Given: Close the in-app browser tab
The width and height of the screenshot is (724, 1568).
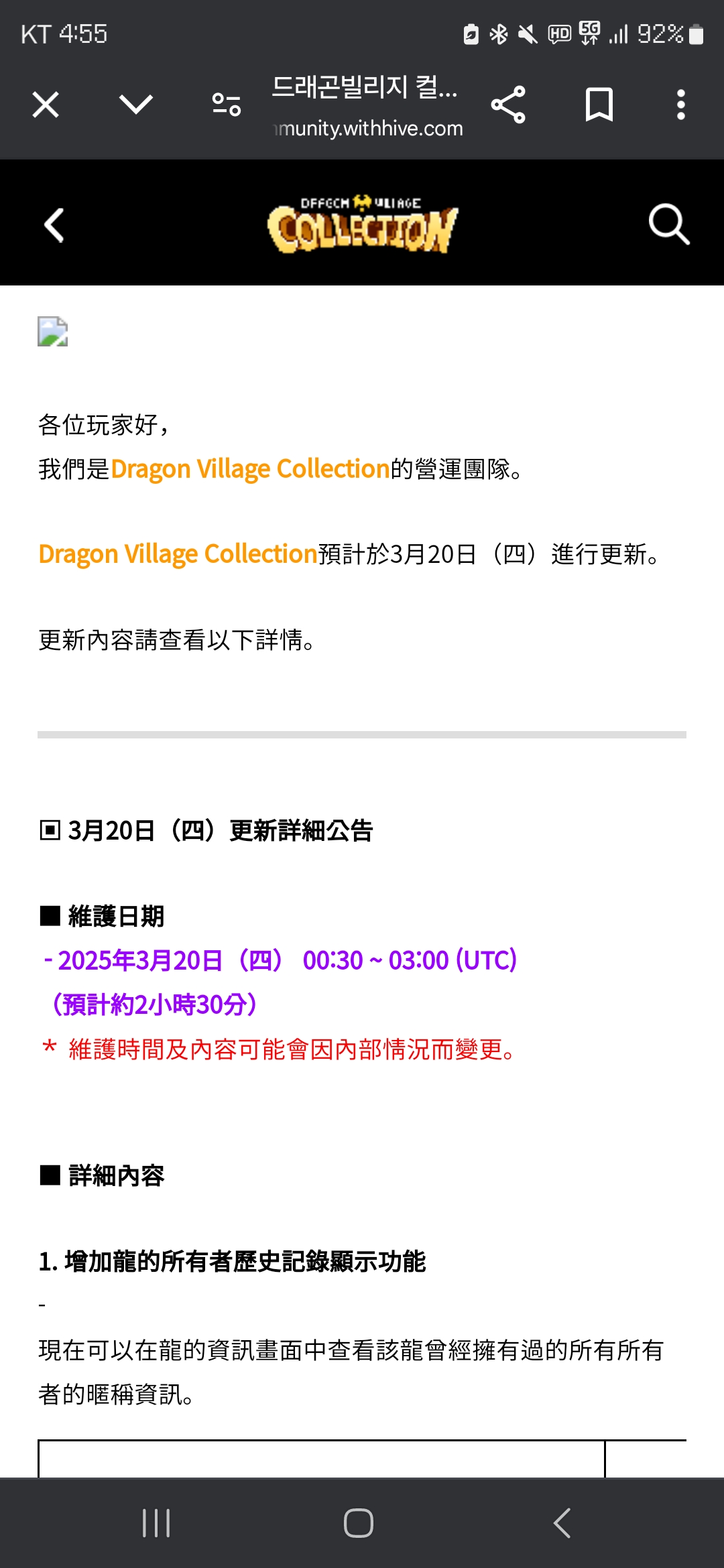Looking at the screenshot, I should coord(46,105).
